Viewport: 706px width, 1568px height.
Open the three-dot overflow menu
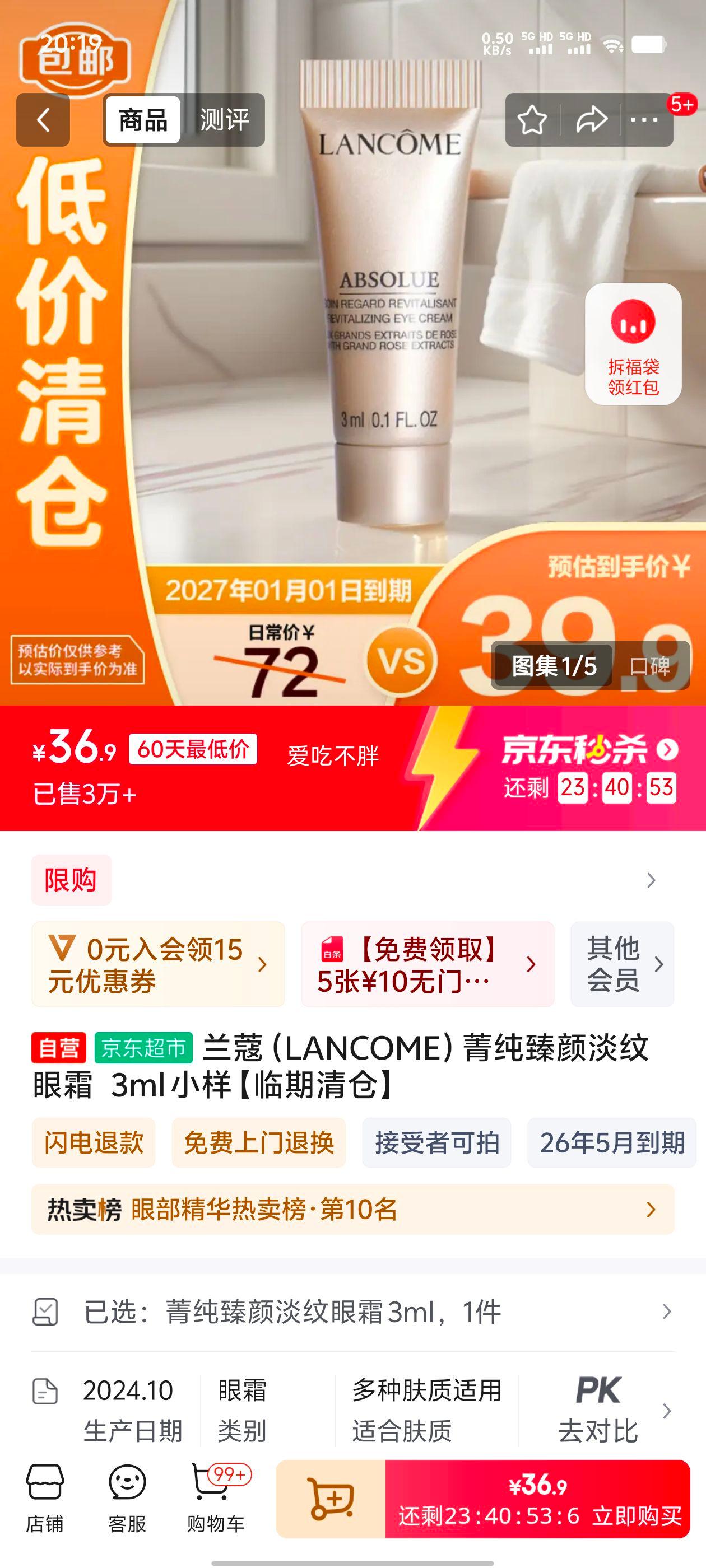[x=644, y=120]
